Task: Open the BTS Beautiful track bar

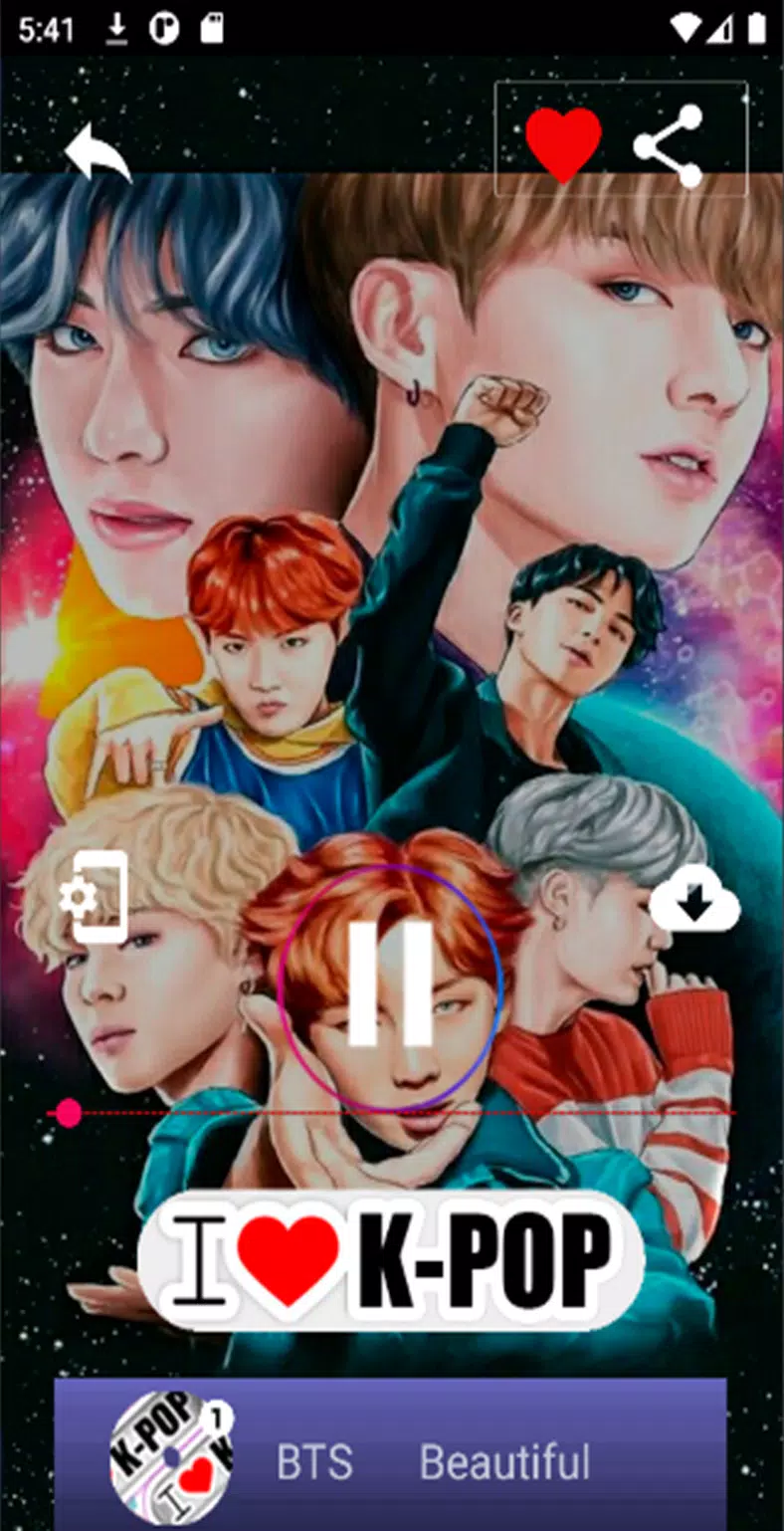Action: click(x=390, y=1461)
